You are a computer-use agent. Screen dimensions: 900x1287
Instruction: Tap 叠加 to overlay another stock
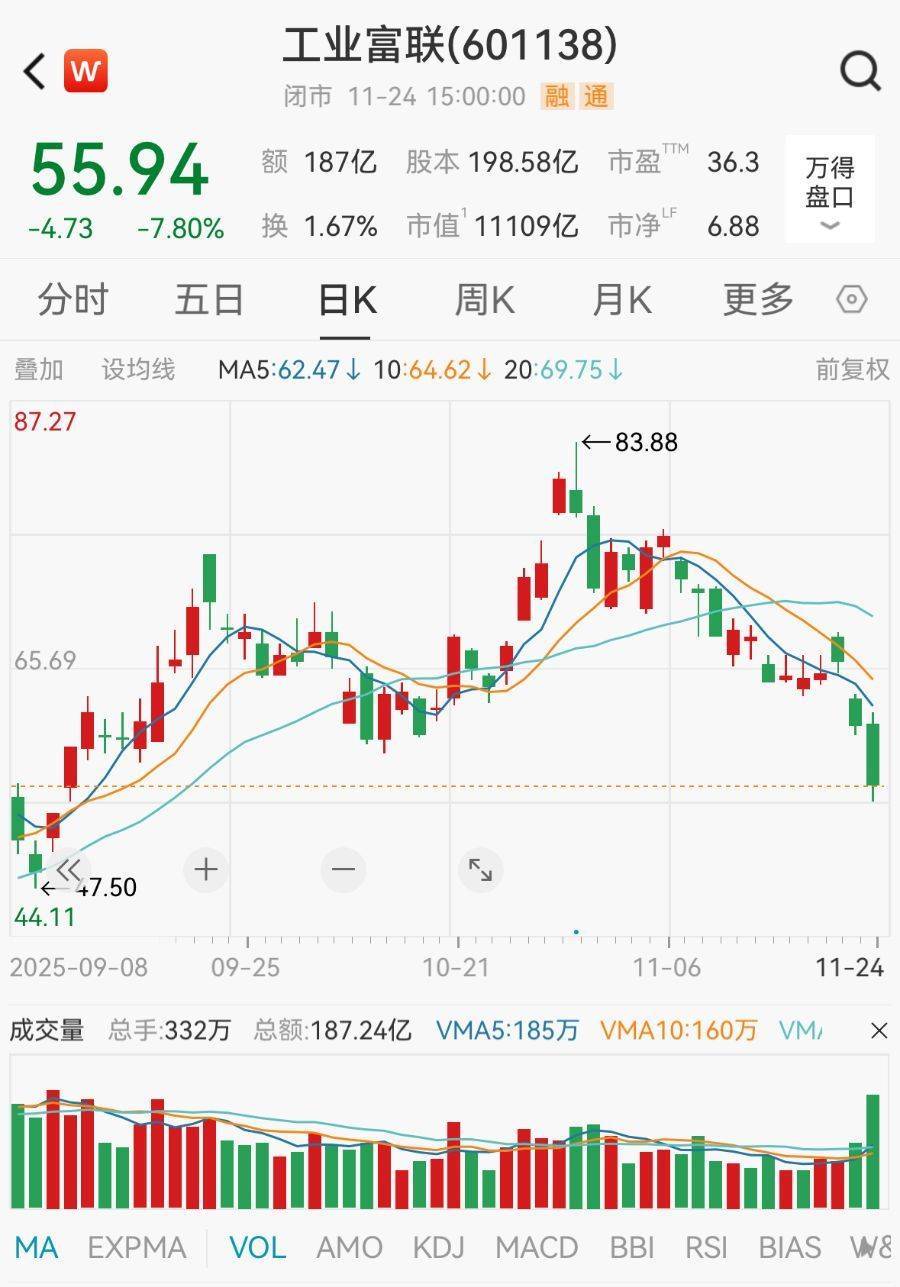point(38,370)
